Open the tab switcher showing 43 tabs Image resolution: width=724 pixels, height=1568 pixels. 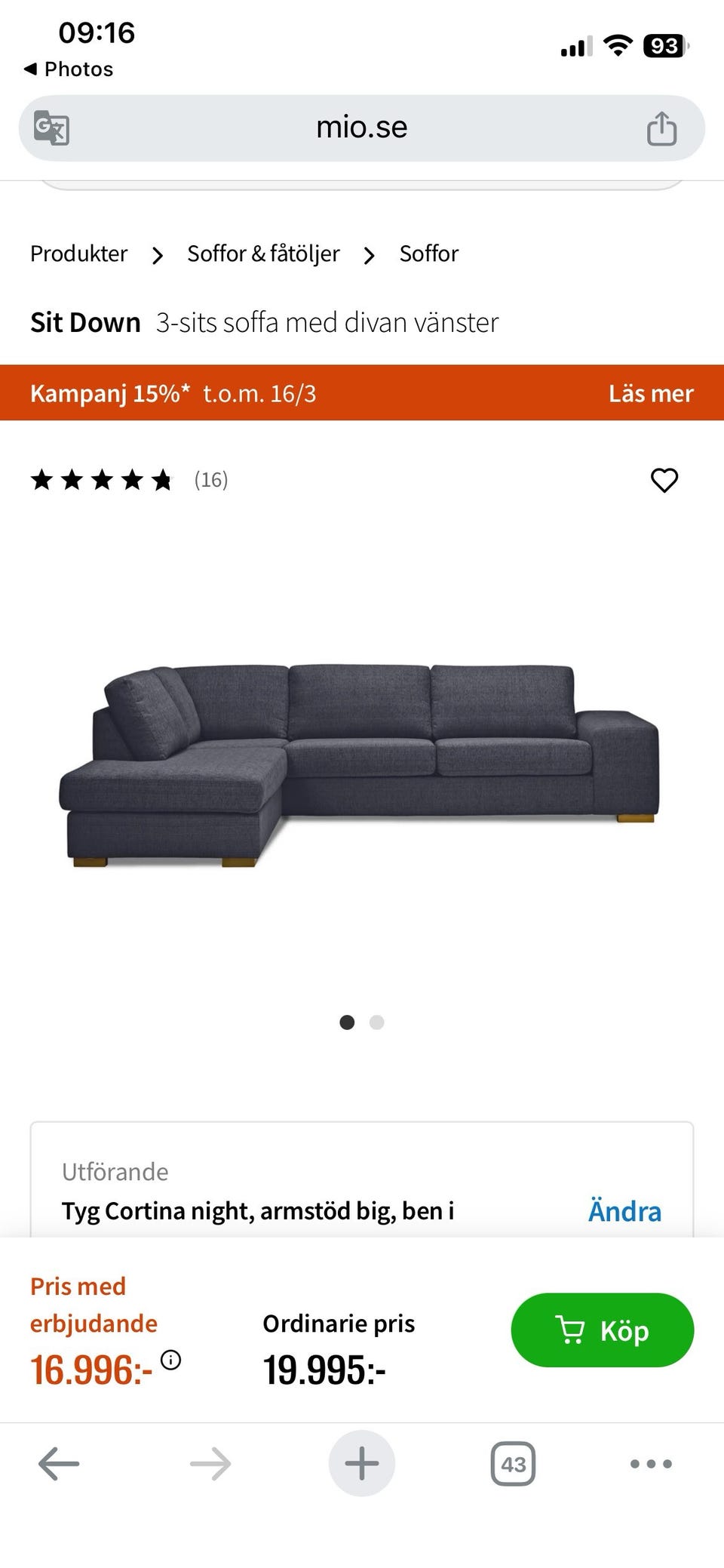click(x=513, y=1464)
